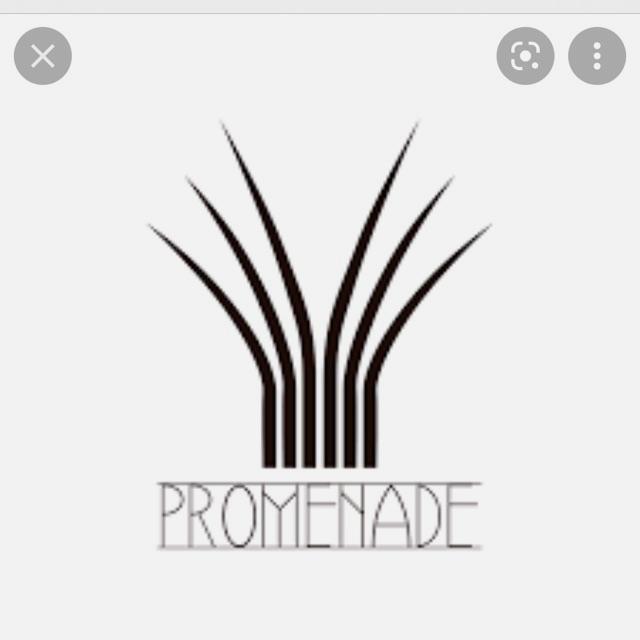The image size is (640, 640).
Task: Search this image with Lens
Action: (525, 56)
